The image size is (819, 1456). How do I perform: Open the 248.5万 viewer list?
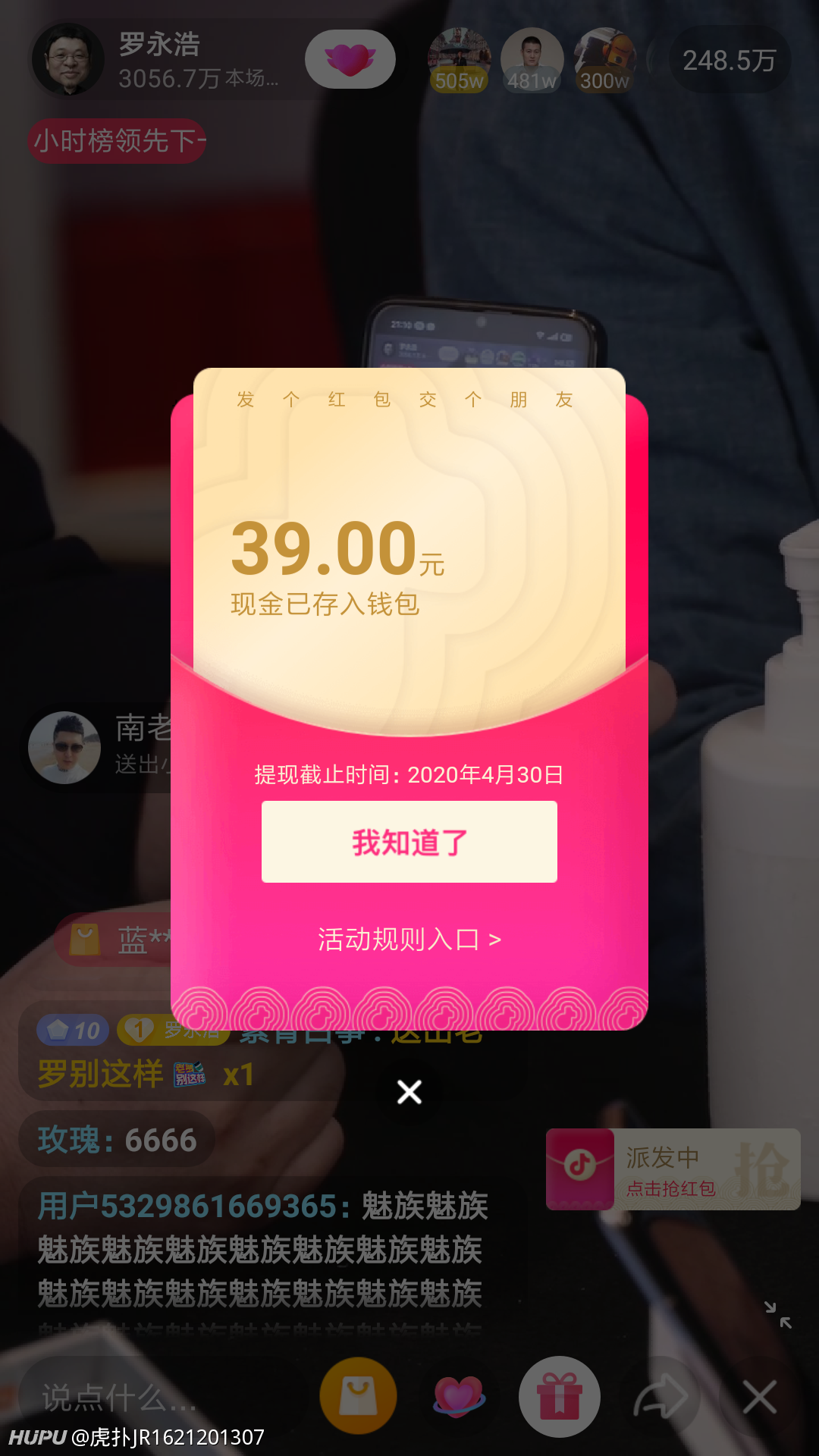pyautogui.click(x=730, y=60)
